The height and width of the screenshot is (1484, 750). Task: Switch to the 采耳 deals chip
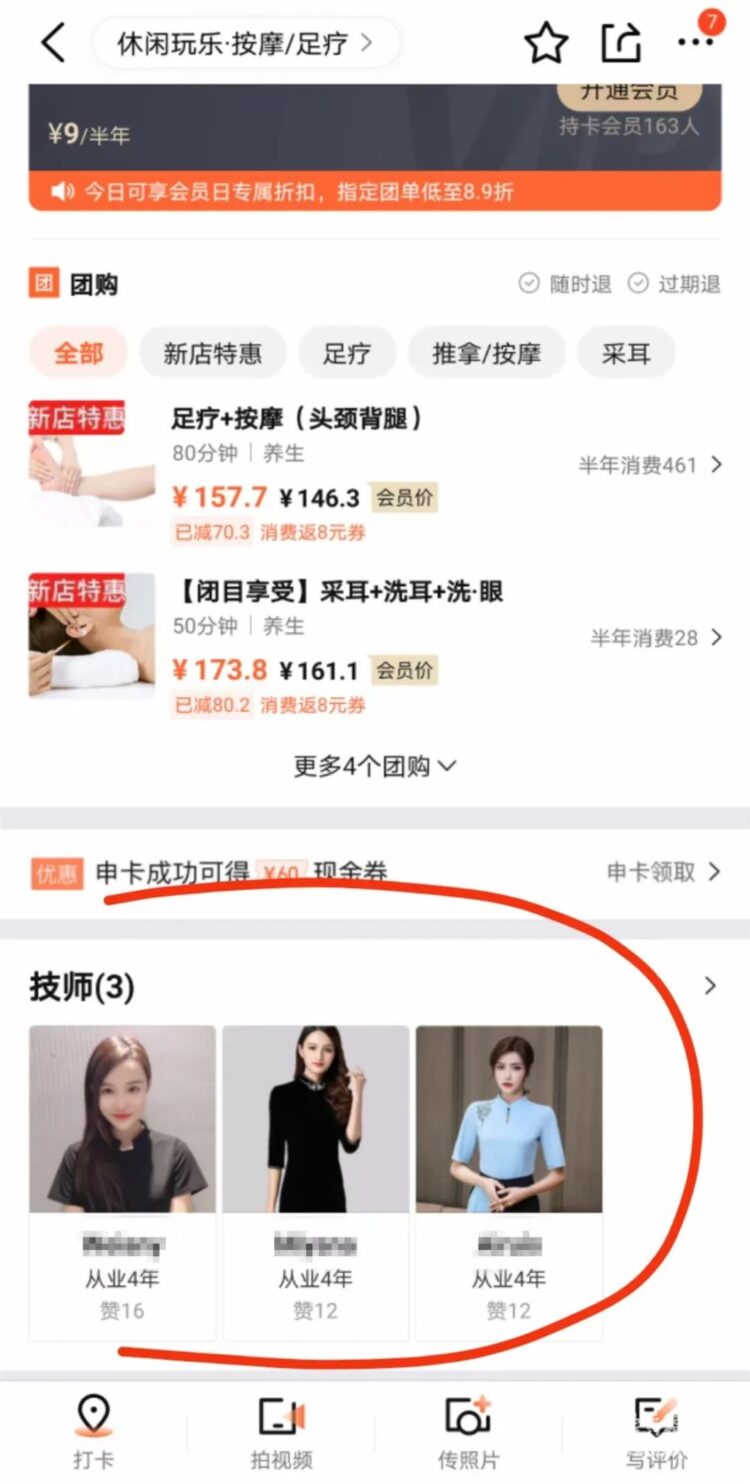pos(626,353)
